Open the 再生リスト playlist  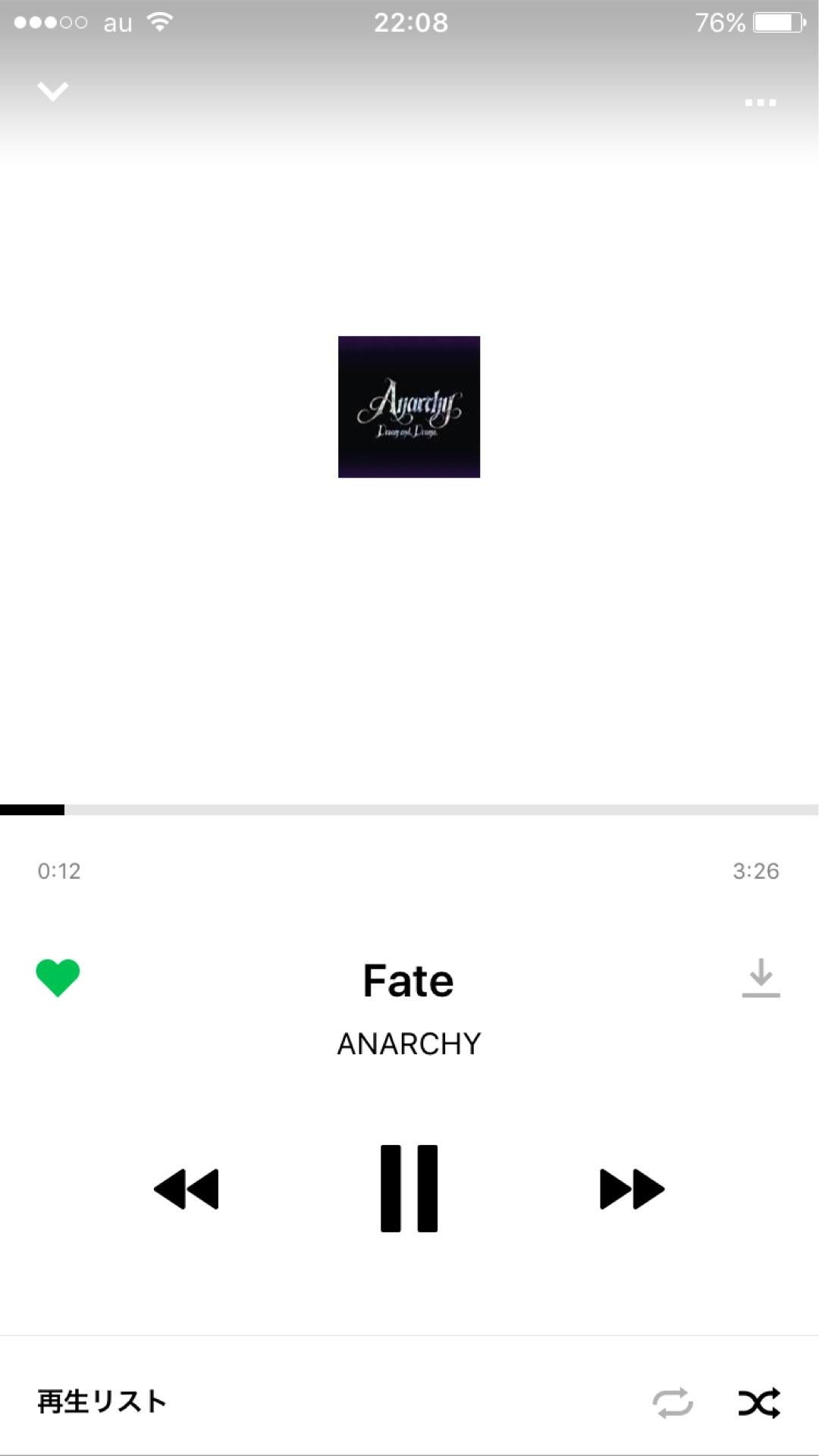click(102, 1401)
